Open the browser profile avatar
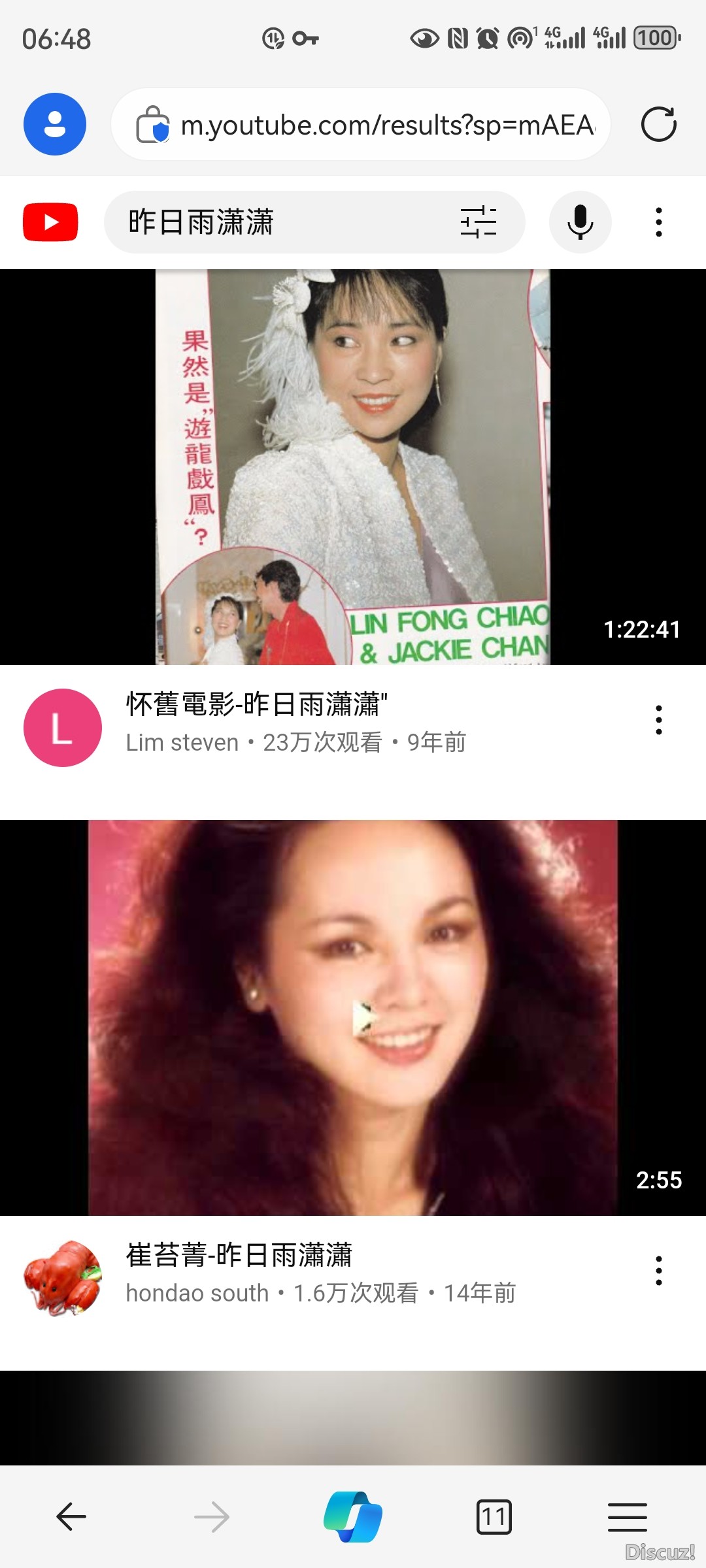Screen dimensions: 706x1568 [x=55, y=124]
